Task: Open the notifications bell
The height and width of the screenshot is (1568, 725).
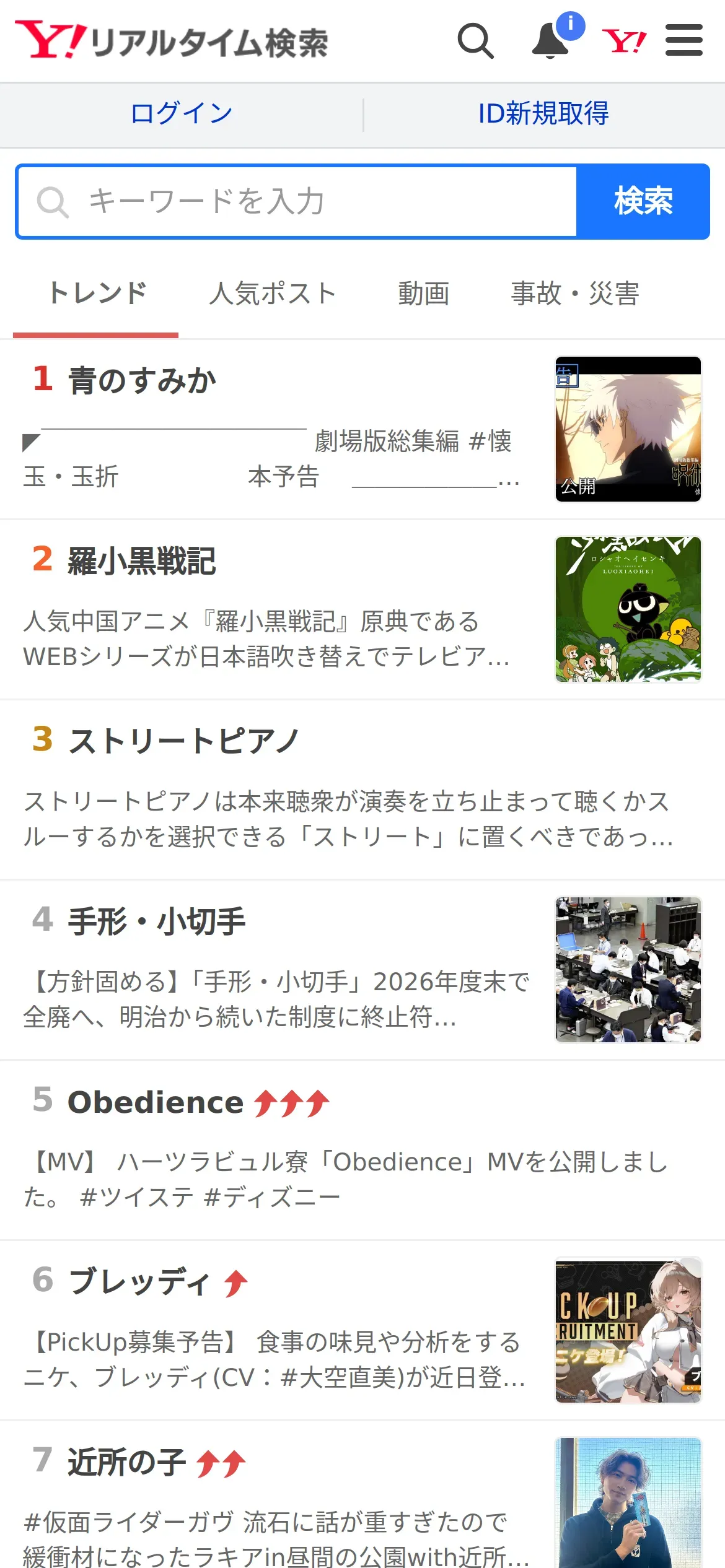Action: (x=551, y=41)
